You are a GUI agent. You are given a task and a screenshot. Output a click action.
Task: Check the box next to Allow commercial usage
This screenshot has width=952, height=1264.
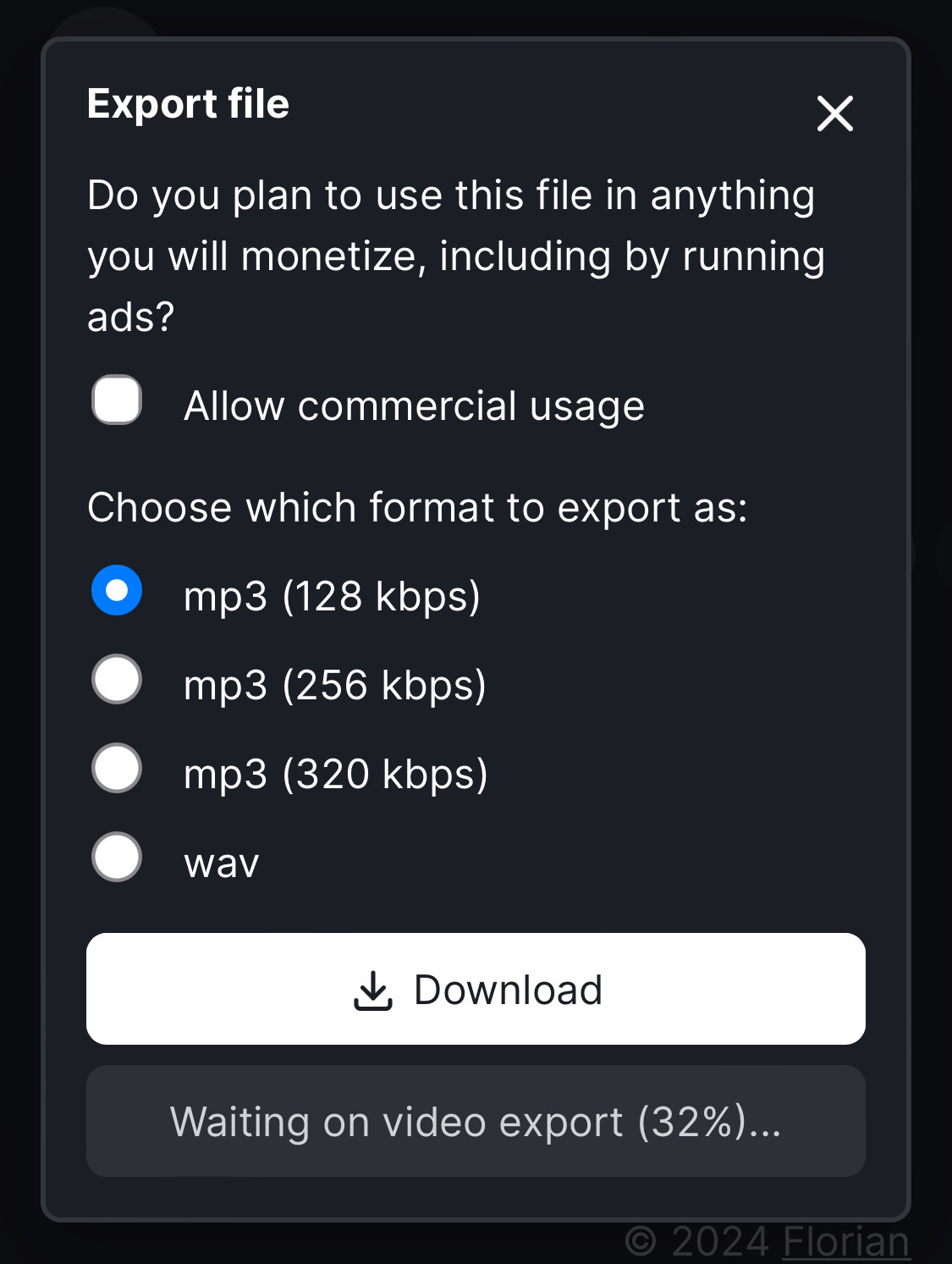point(117,402)
